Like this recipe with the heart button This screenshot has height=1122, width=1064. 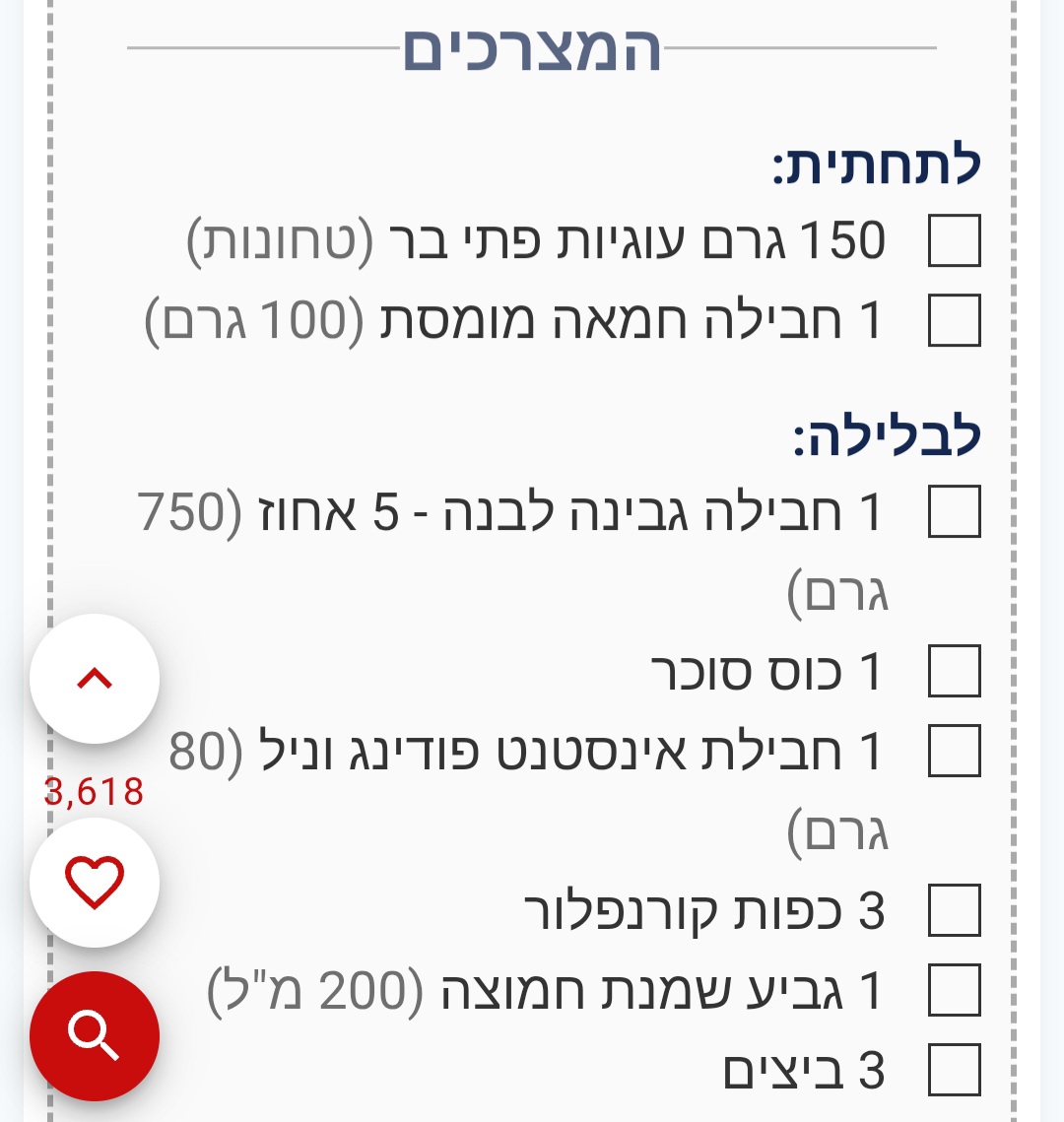click(95, 882)
